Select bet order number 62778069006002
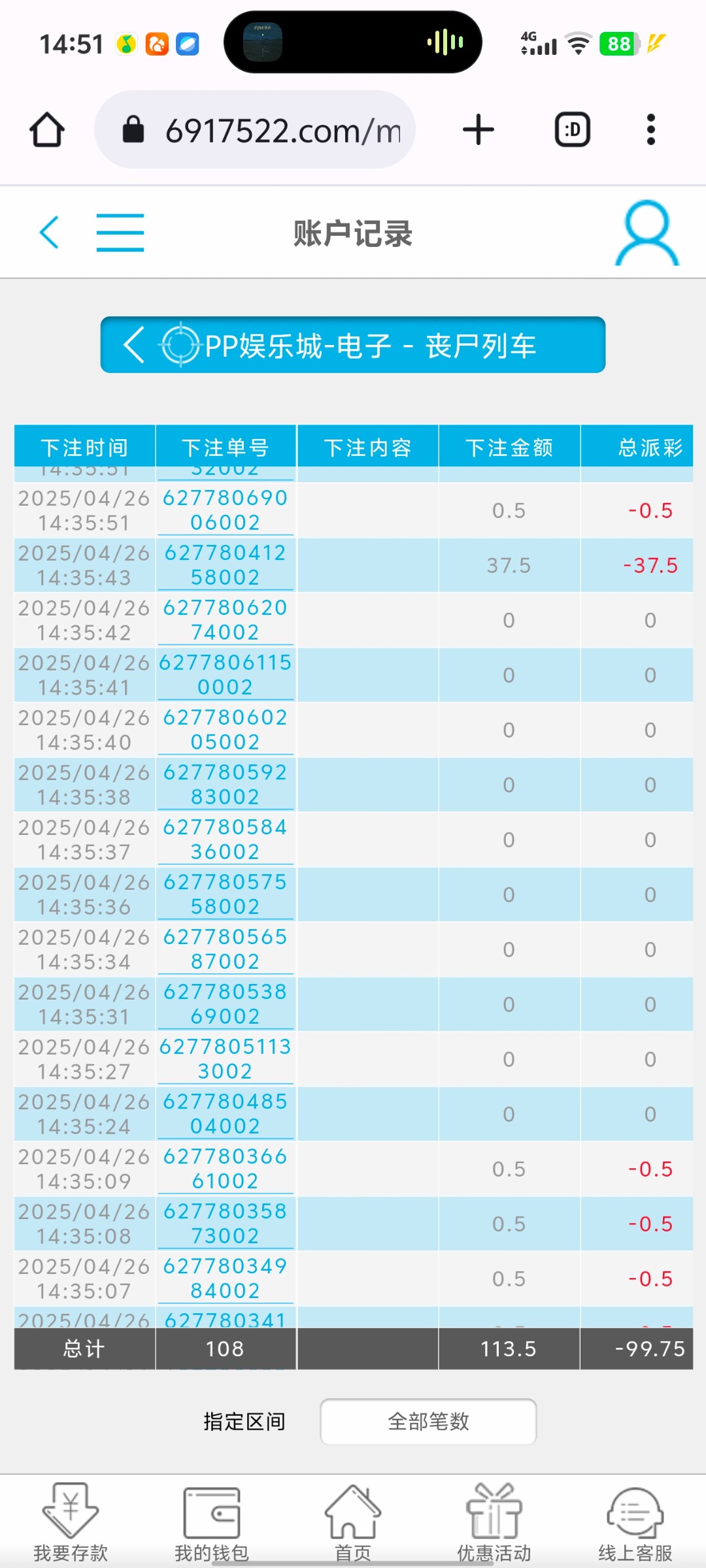Screen dimensions: 706x1568 click(x=224, y=510)
